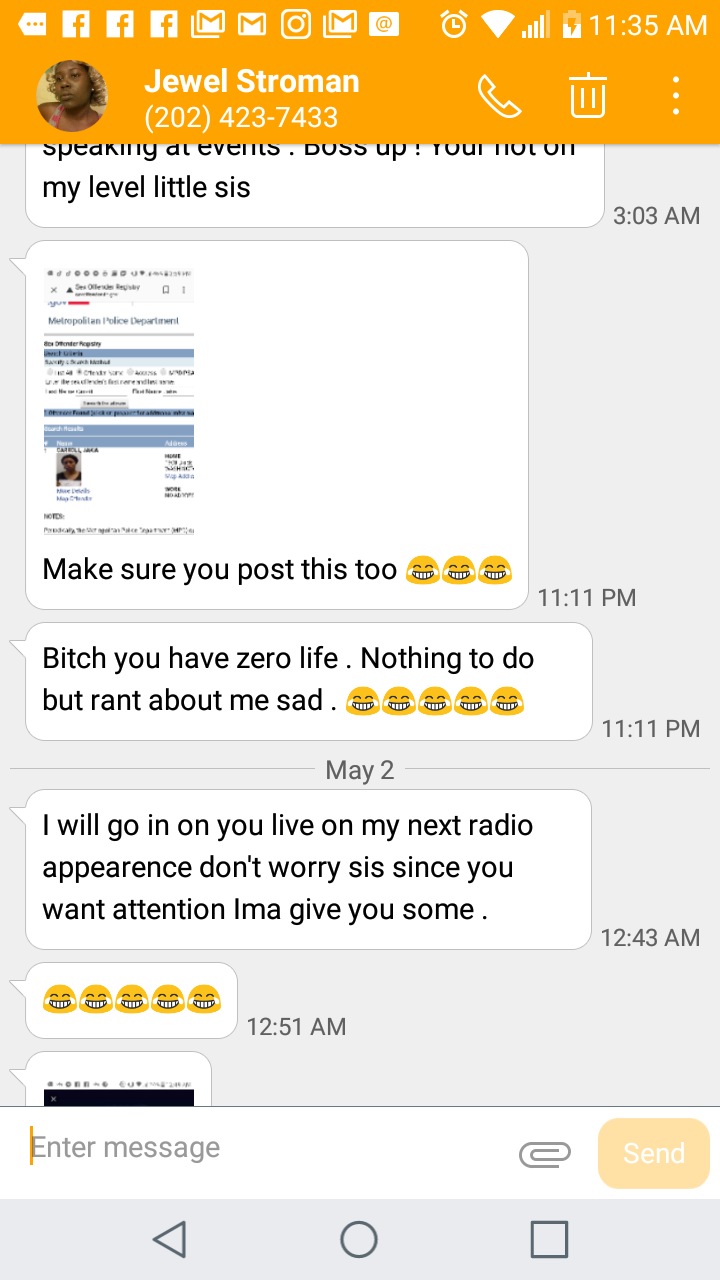Screen dimensions: 720x1280
Task: Delete conversation with the trash icon
Action: [x=588, y=97]
